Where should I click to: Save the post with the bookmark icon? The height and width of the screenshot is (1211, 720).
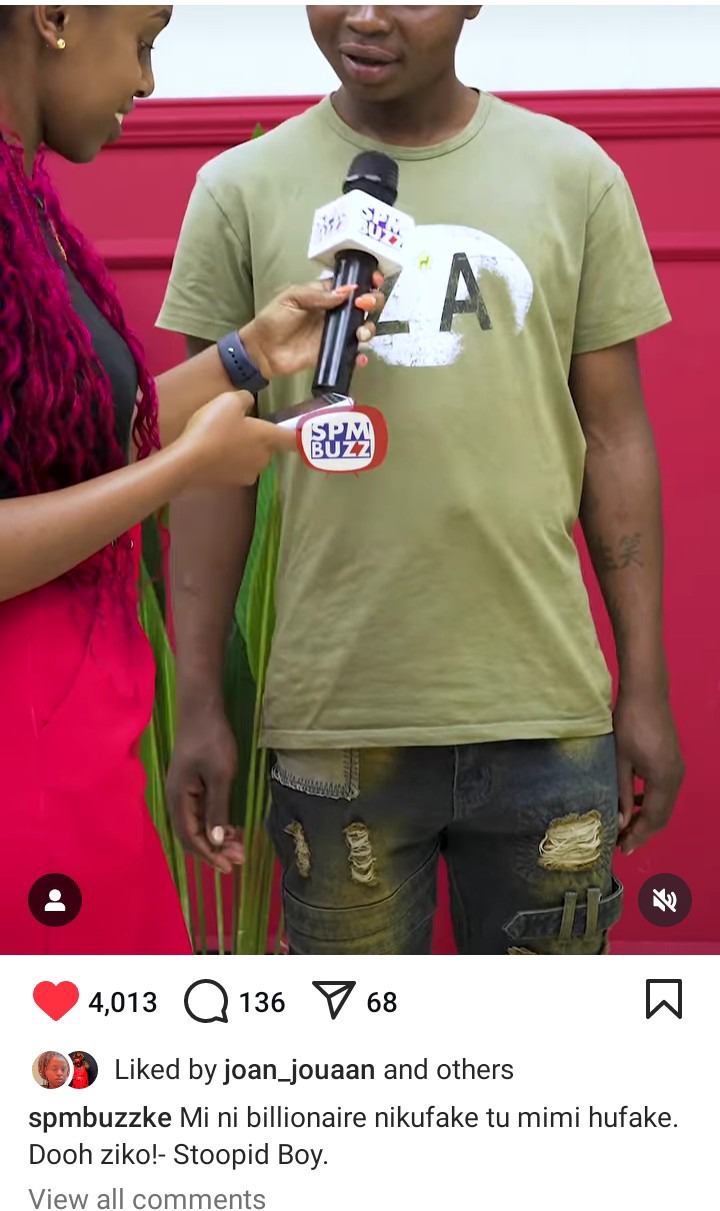point(664,1000)
